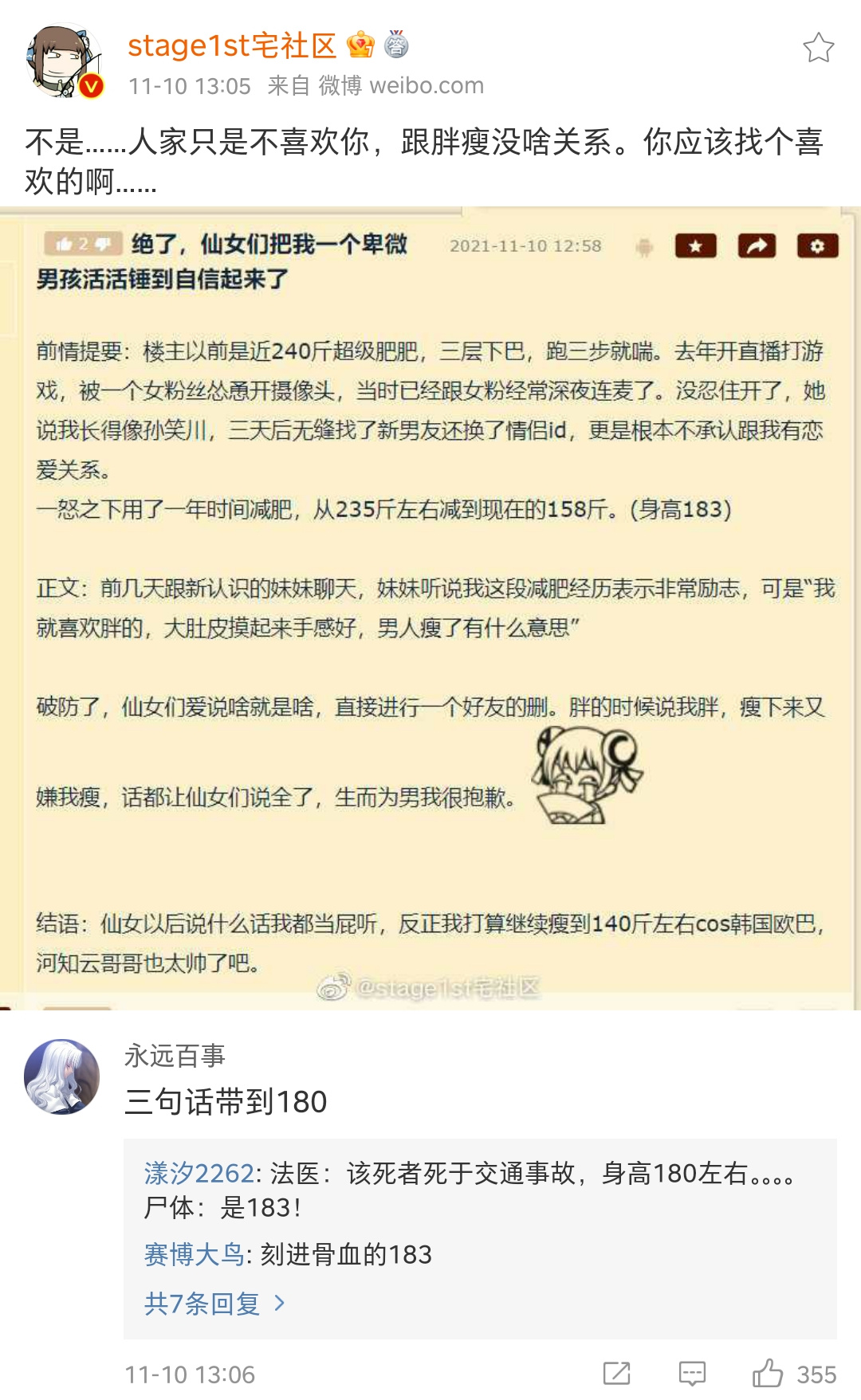Open 永远百事's avatar
Viewport: 861px width, 1400px height.
click(x=62, y=1076)
